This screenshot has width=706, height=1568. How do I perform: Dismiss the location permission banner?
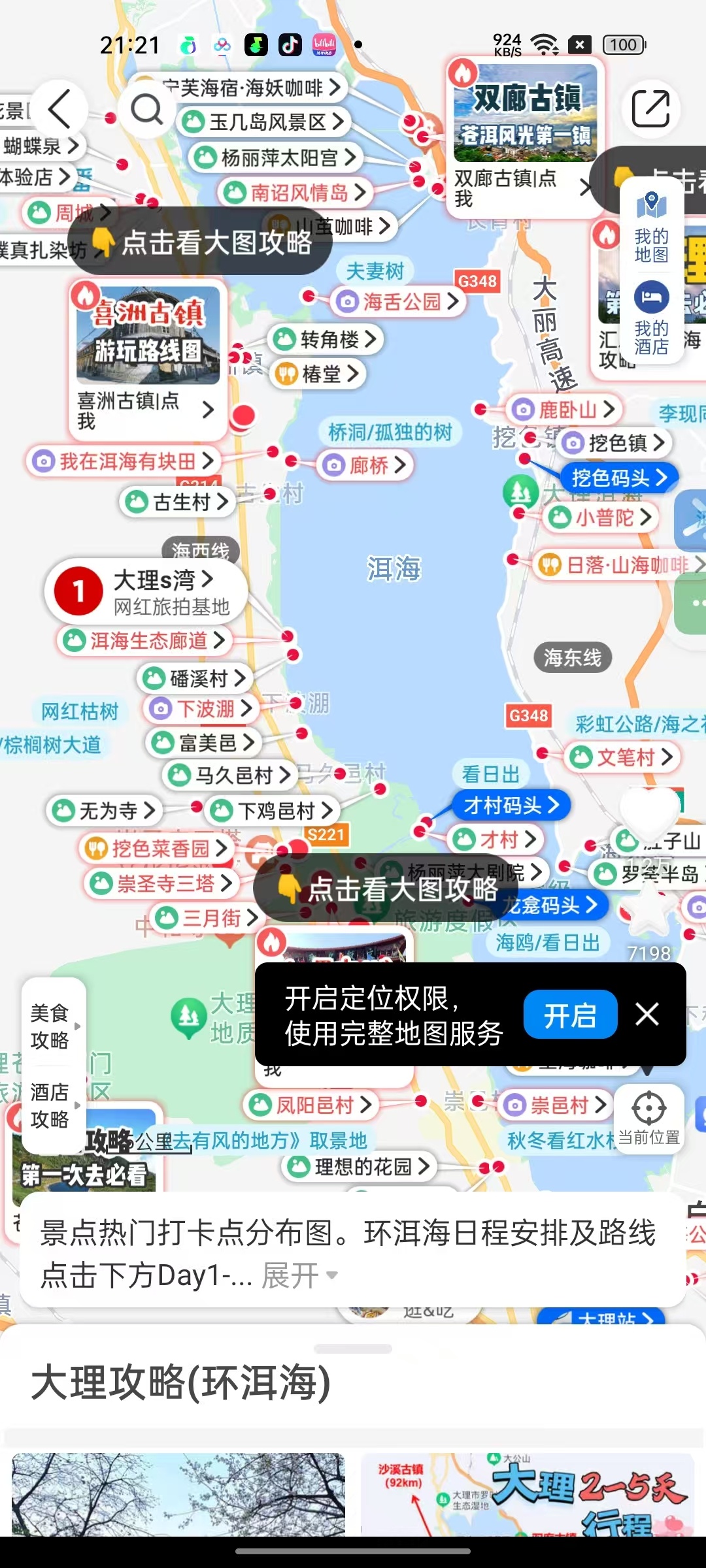tap(647, 1015)
